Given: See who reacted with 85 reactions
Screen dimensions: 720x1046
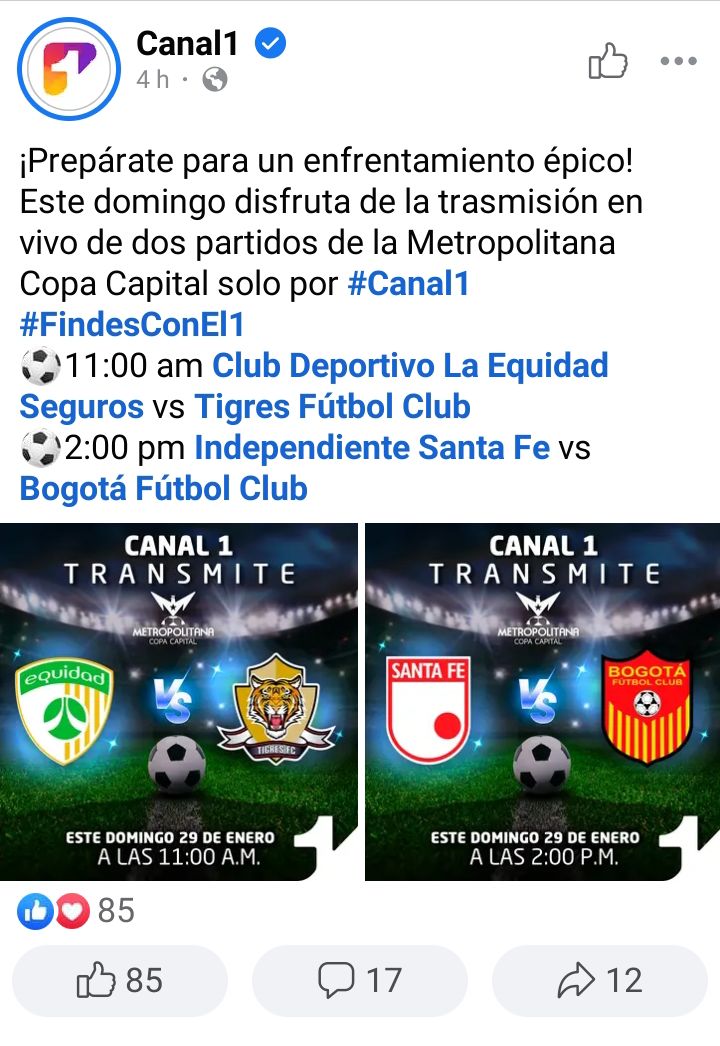Looking at the screenshot, I should tap(76, 911).
